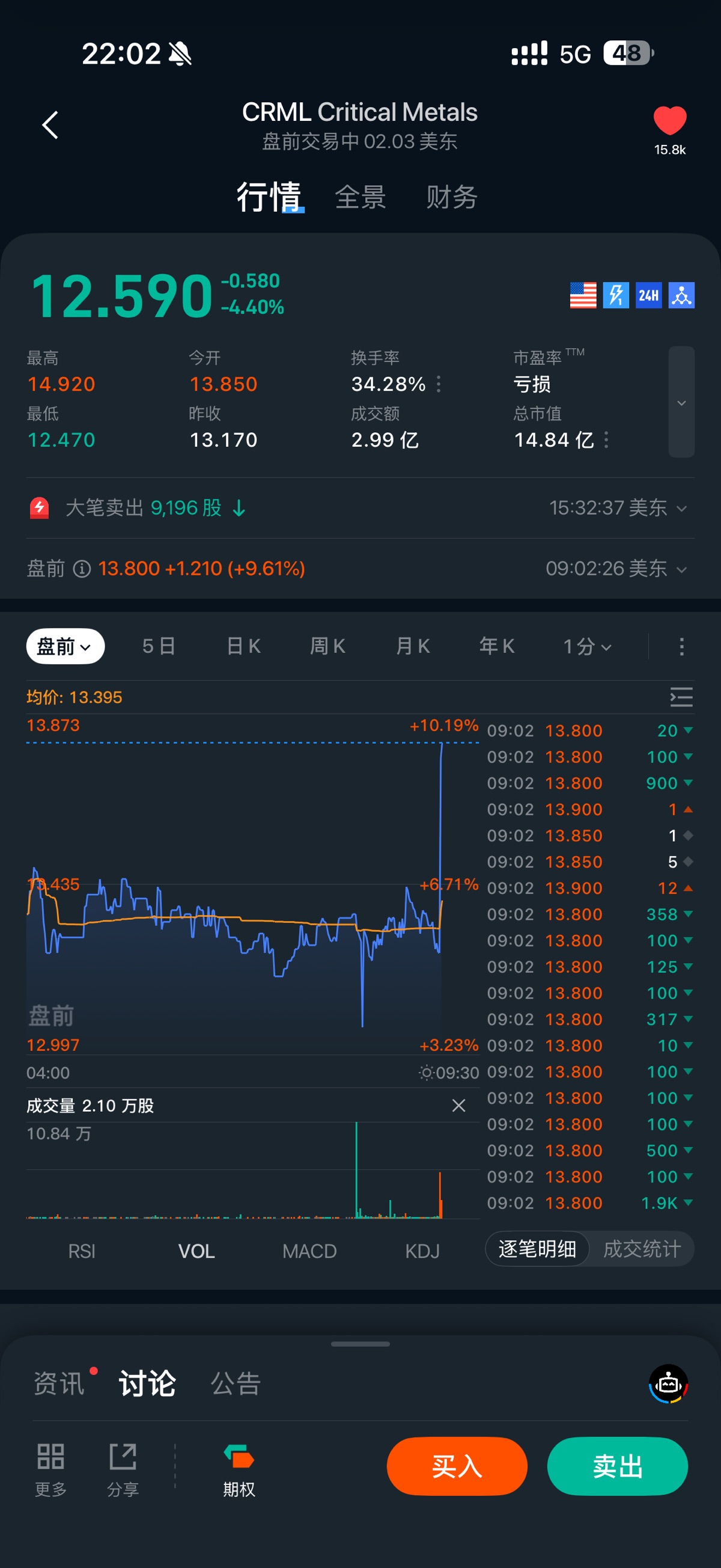Screen dimensions: 721x1568
Task: Switch to the 全景 tab
Action: pos(360,197)
